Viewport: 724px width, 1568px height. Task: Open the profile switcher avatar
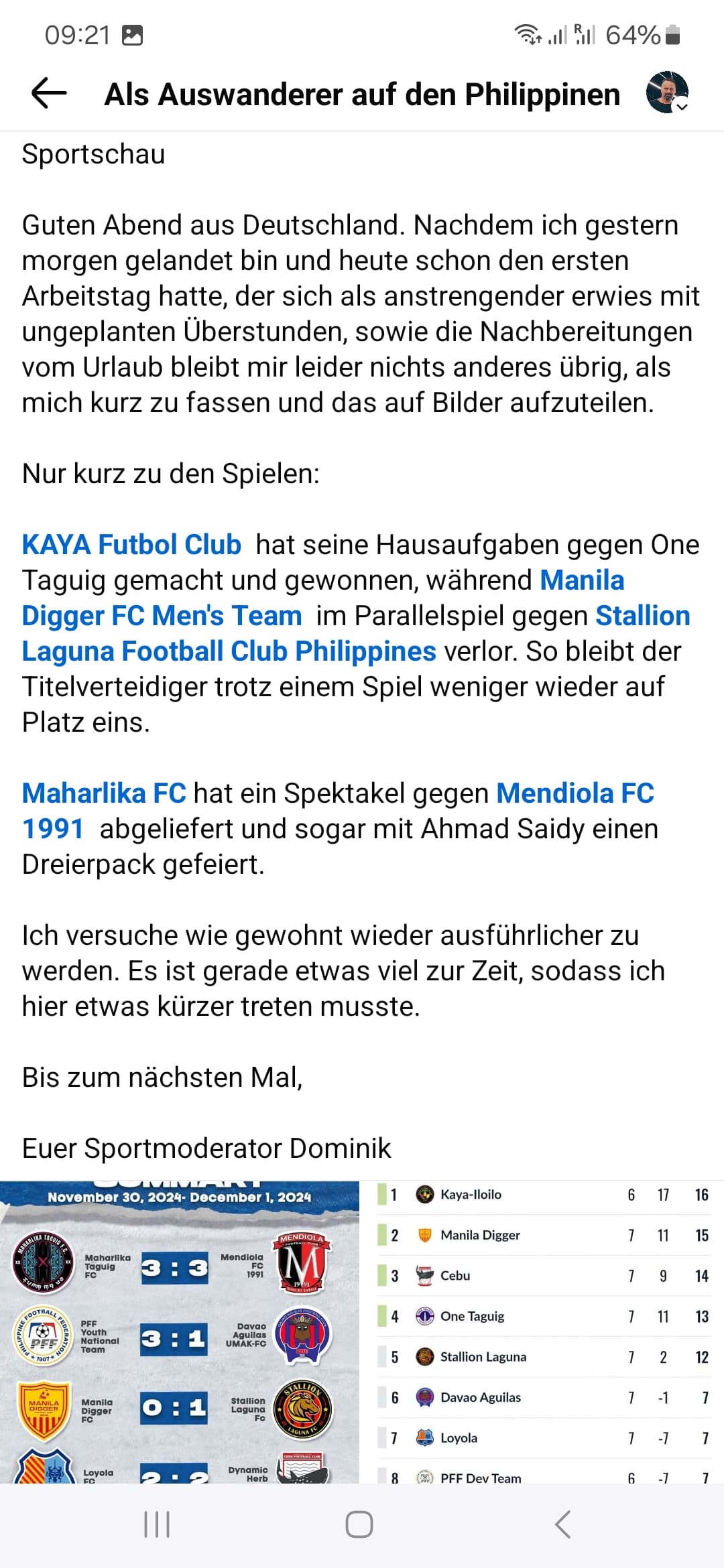point(668,92)
